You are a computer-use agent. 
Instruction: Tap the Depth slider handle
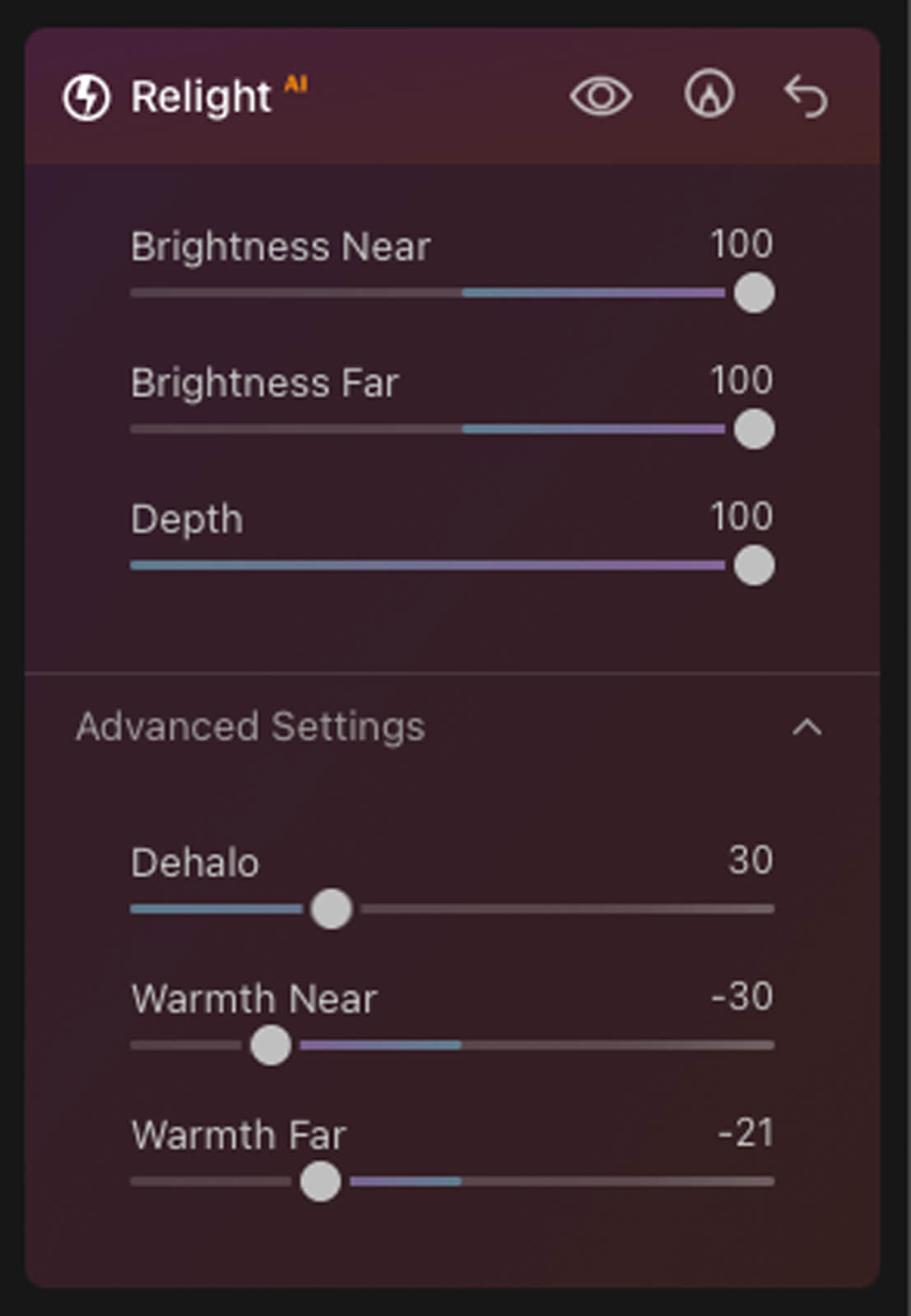pos(754,566)
